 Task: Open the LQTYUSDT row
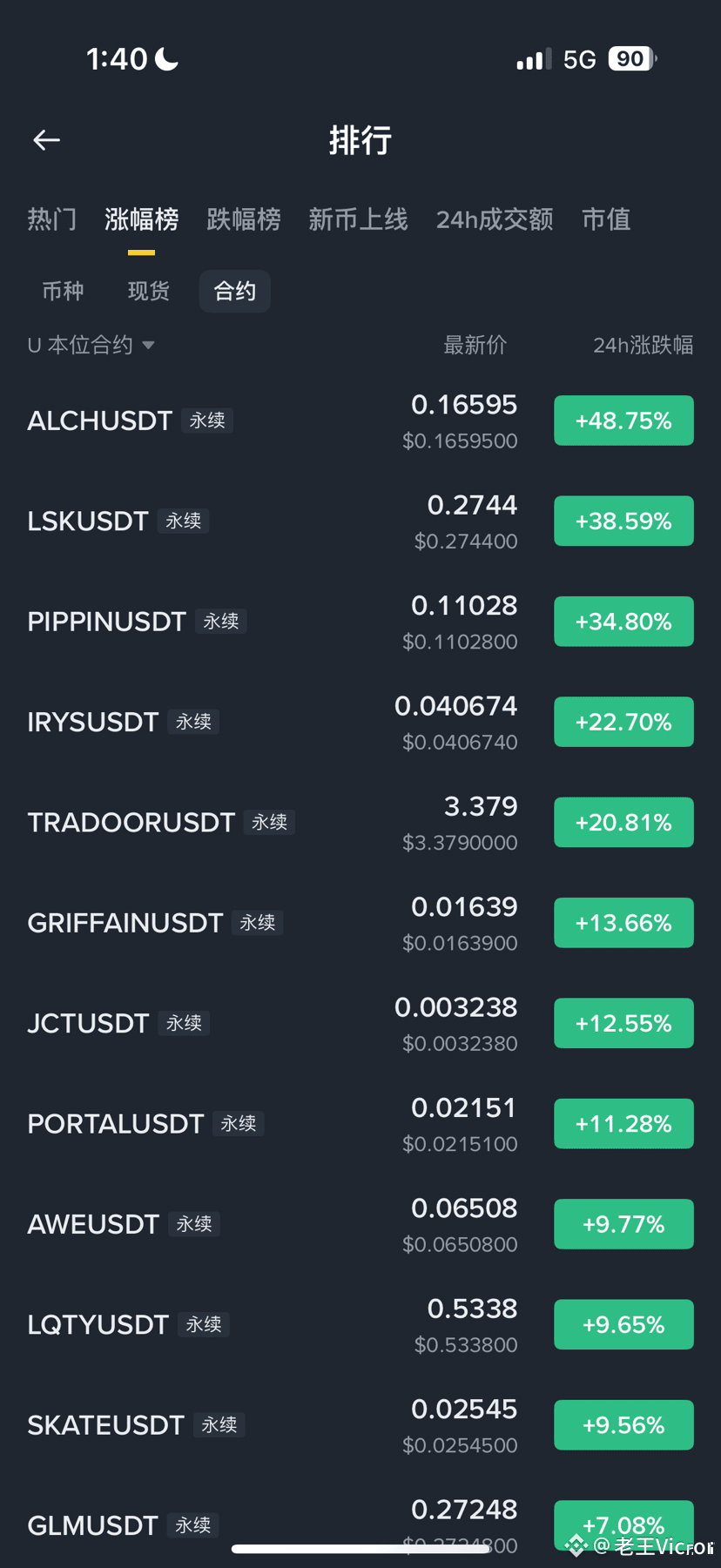(x=98, y=1325)
